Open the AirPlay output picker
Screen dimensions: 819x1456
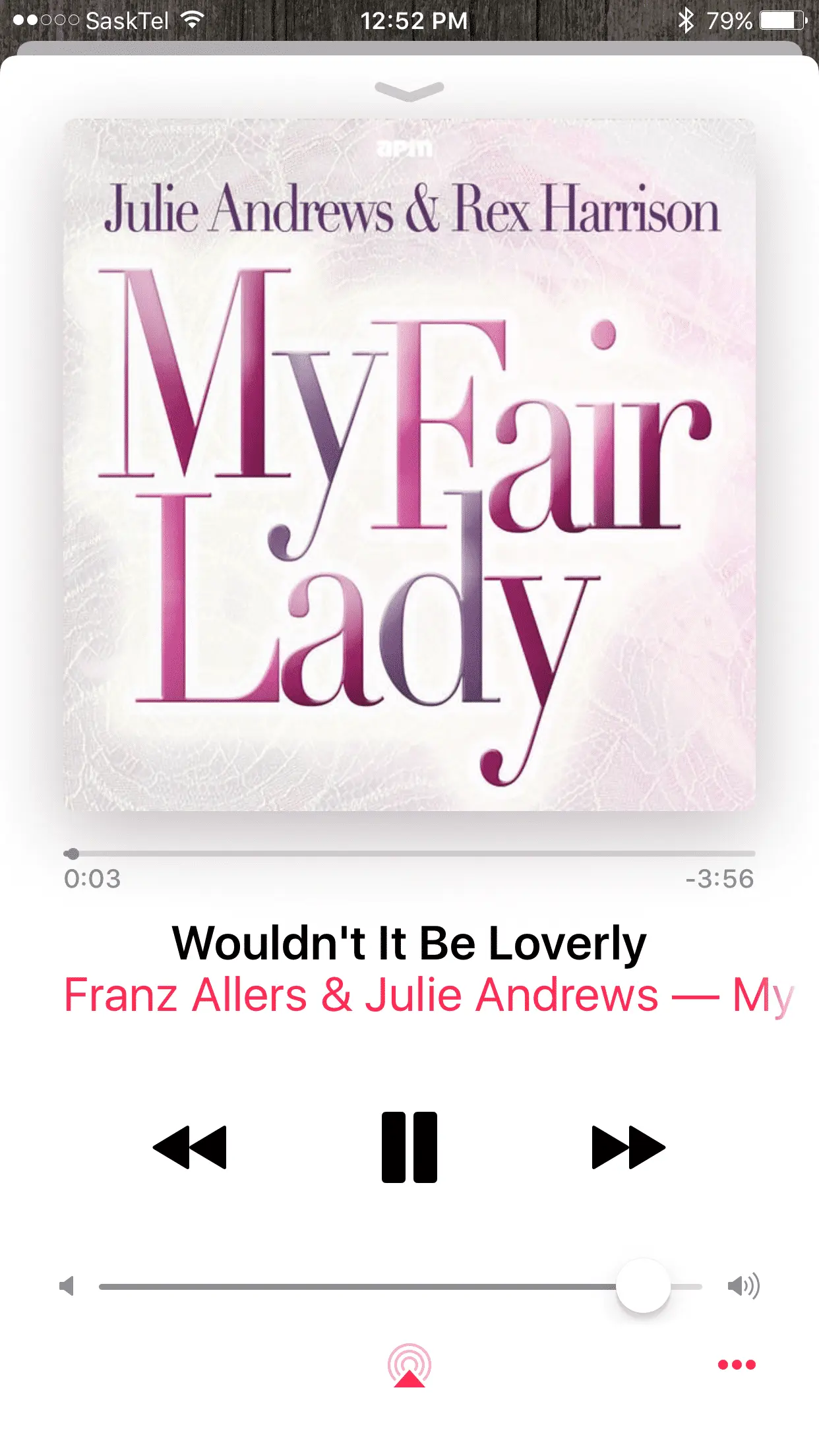409,1366
